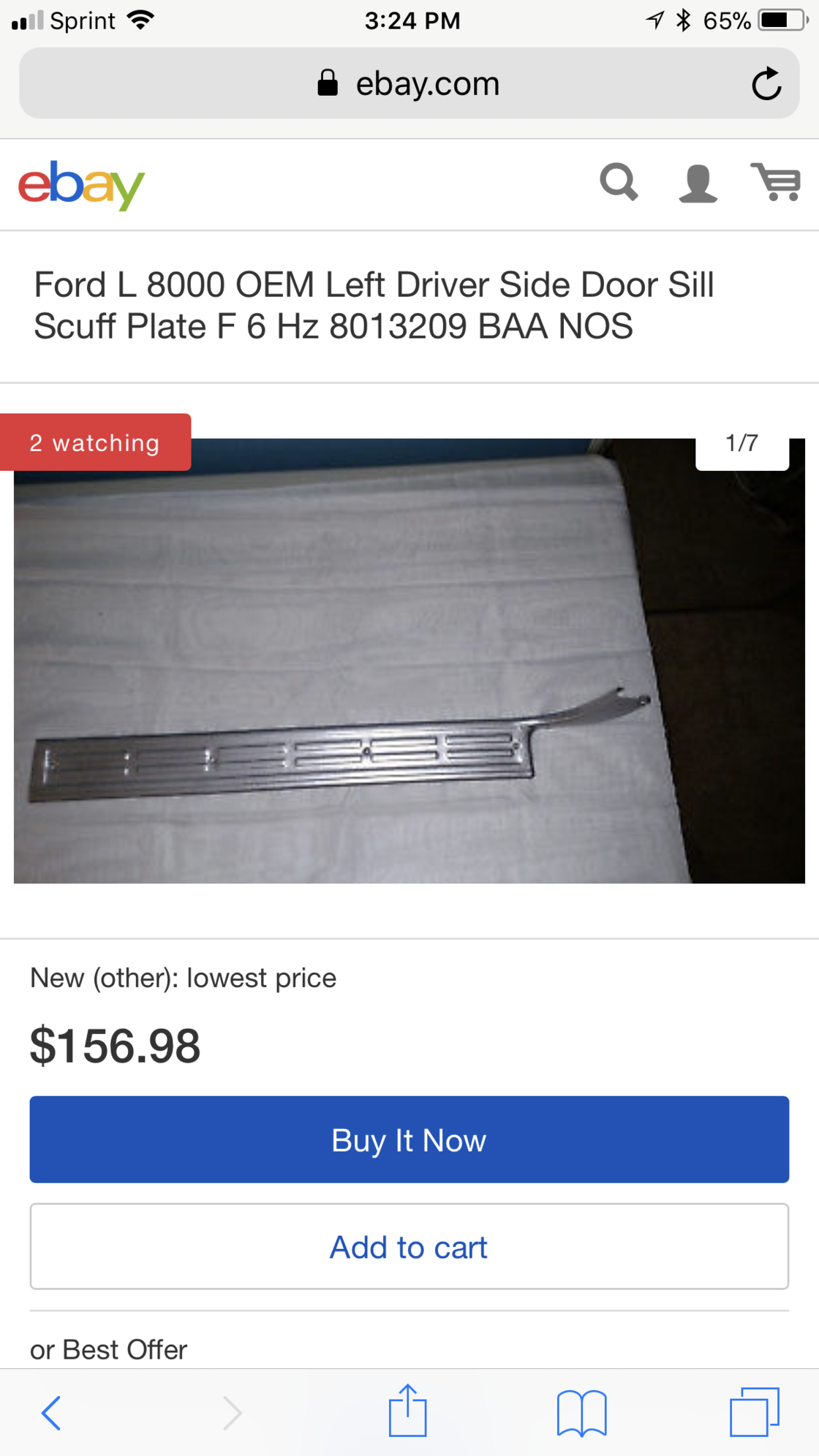Open the Safari tabs overview icon

[x=755, y=1411]
